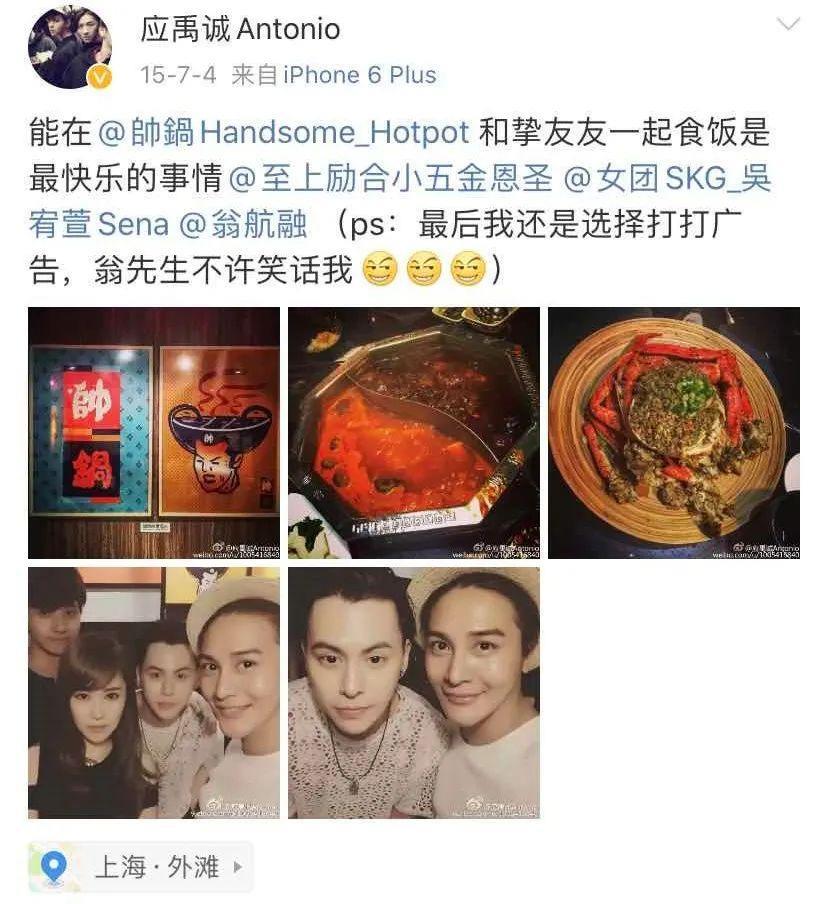The width and height of the screenshot is (828, 904).
Task: View the two-person selfie photo
Action: [413, 692]
